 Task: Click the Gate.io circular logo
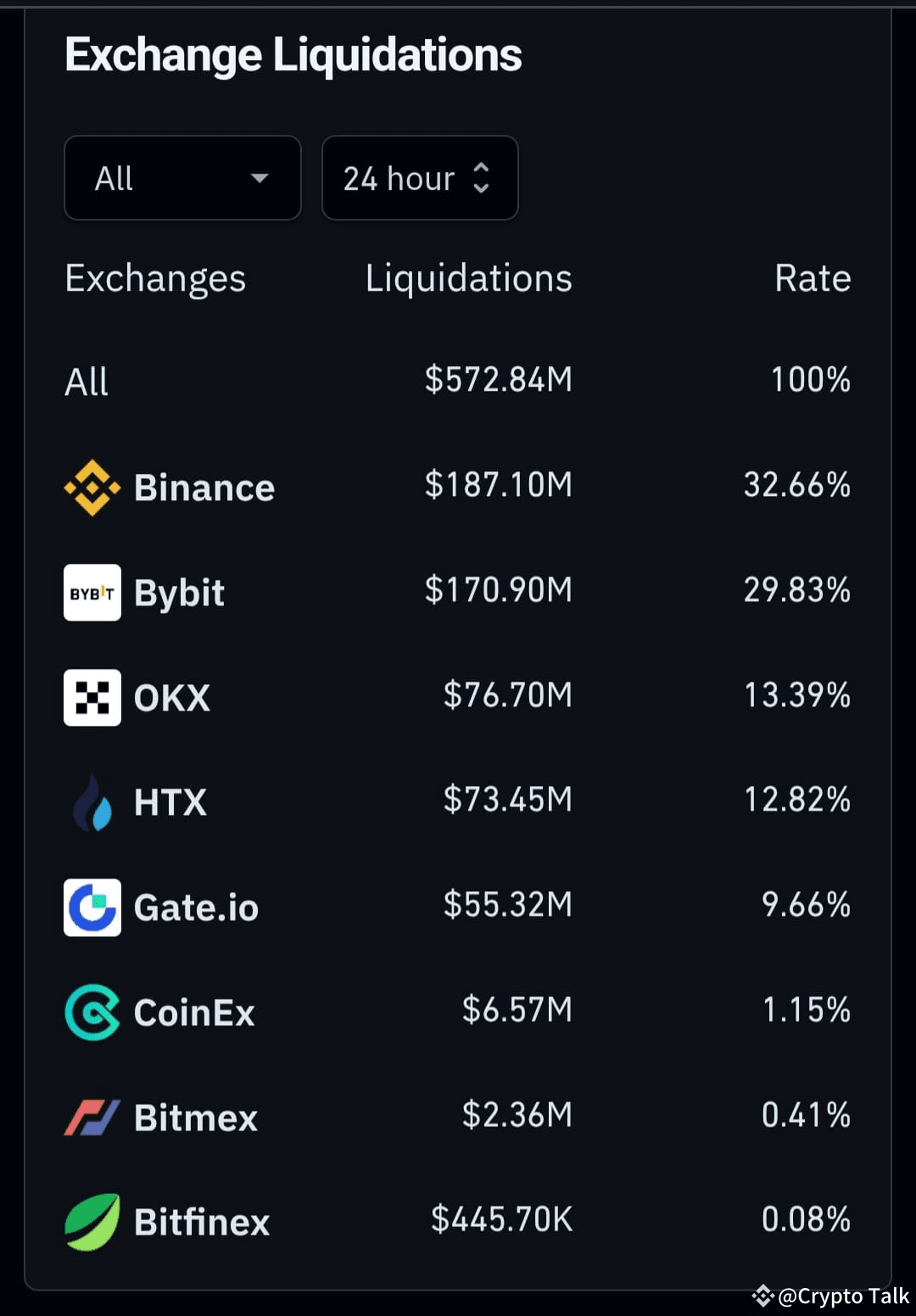(x=92, y=907)
